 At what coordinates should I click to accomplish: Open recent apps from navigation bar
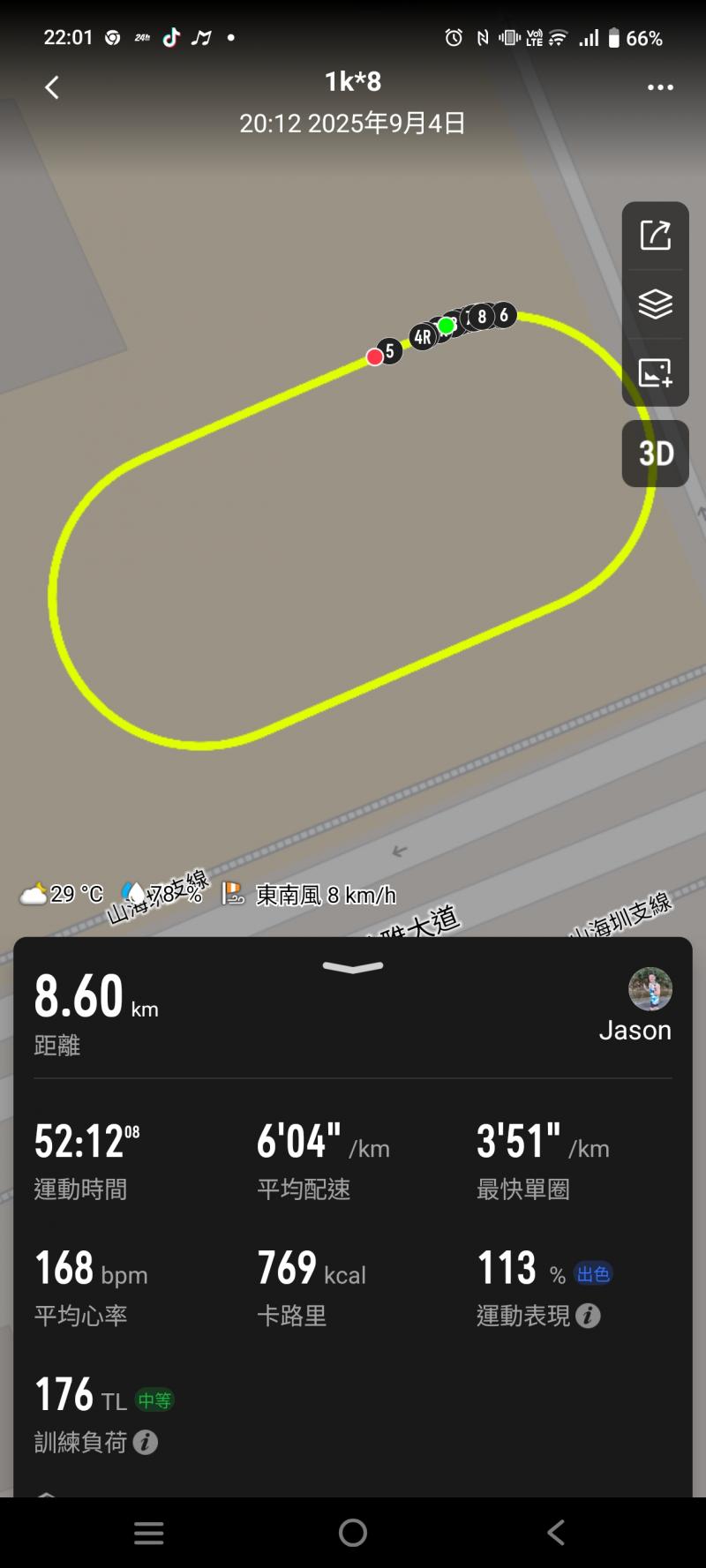(149, 1533)
